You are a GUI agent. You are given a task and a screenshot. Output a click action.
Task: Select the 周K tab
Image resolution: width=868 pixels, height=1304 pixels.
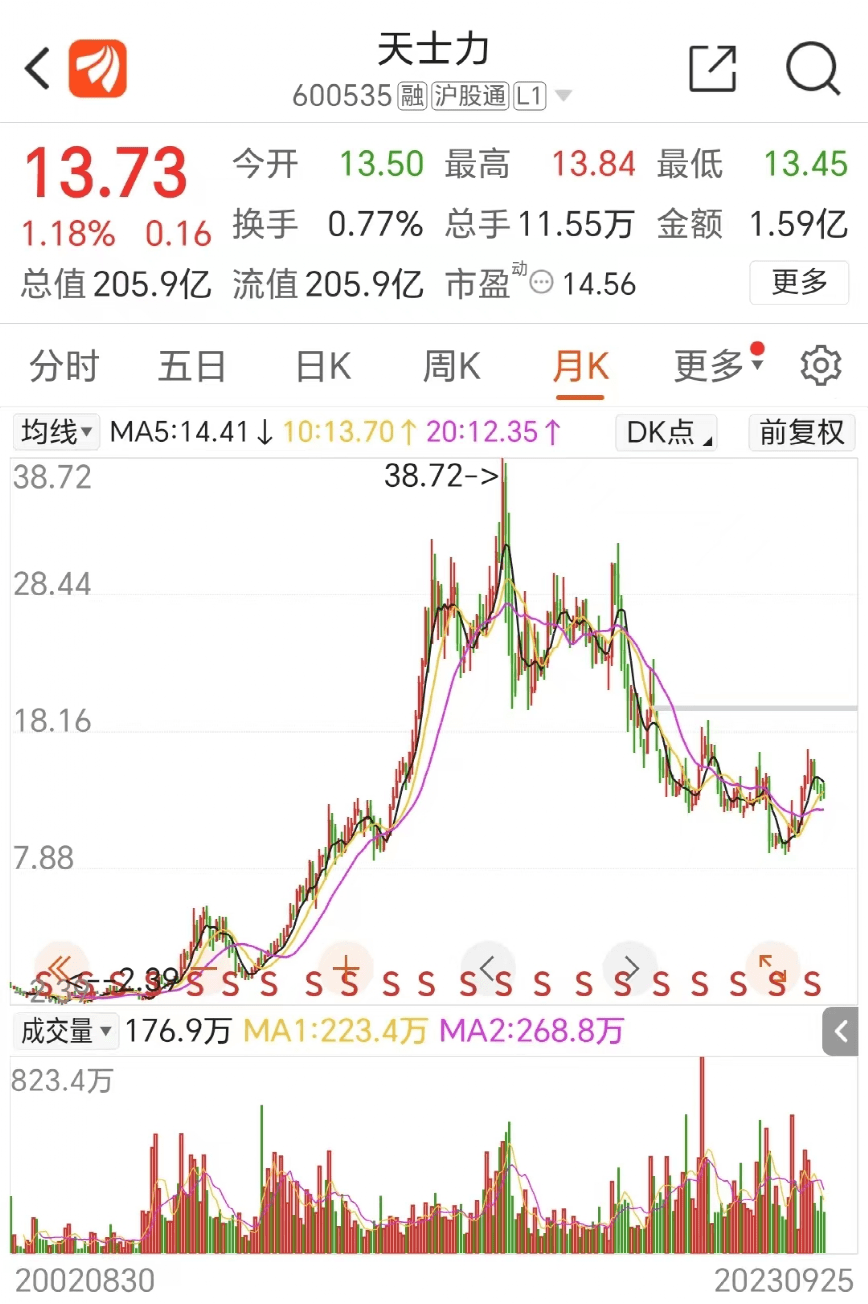[451, 367]
